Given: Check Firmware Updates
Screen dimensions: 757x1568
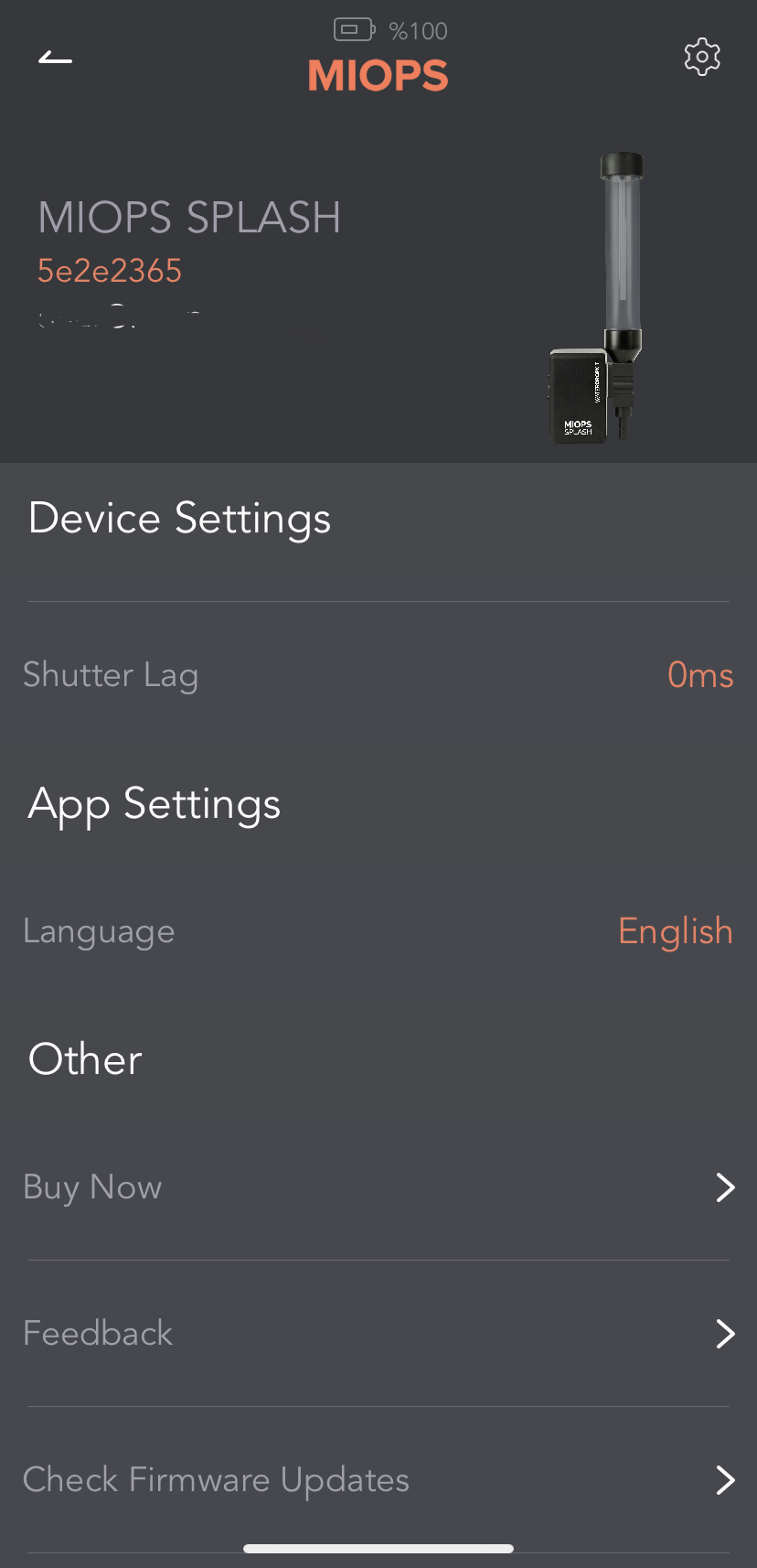Looking at the screenshot, I should click(378, 1480).
